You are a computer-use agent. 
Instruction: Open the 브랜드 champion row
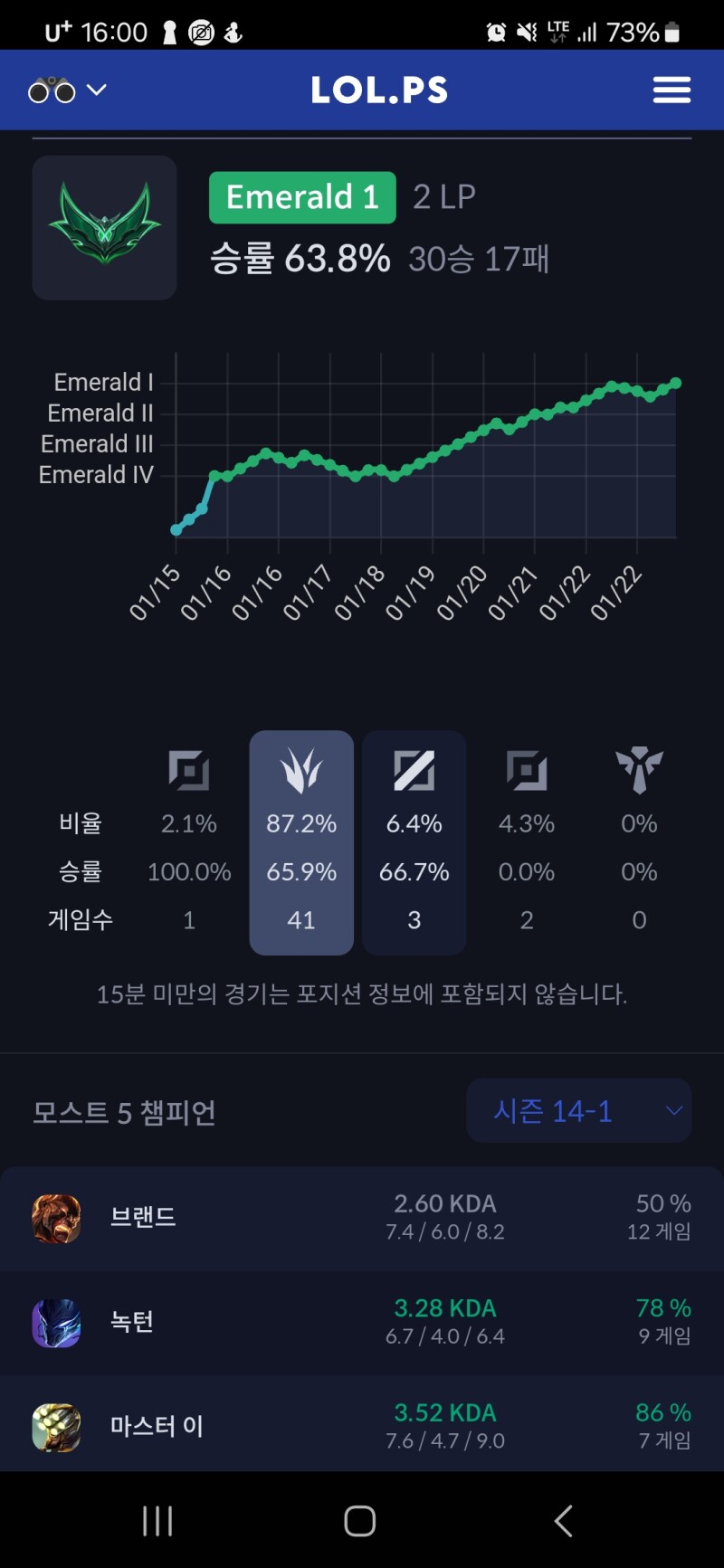362,1218
